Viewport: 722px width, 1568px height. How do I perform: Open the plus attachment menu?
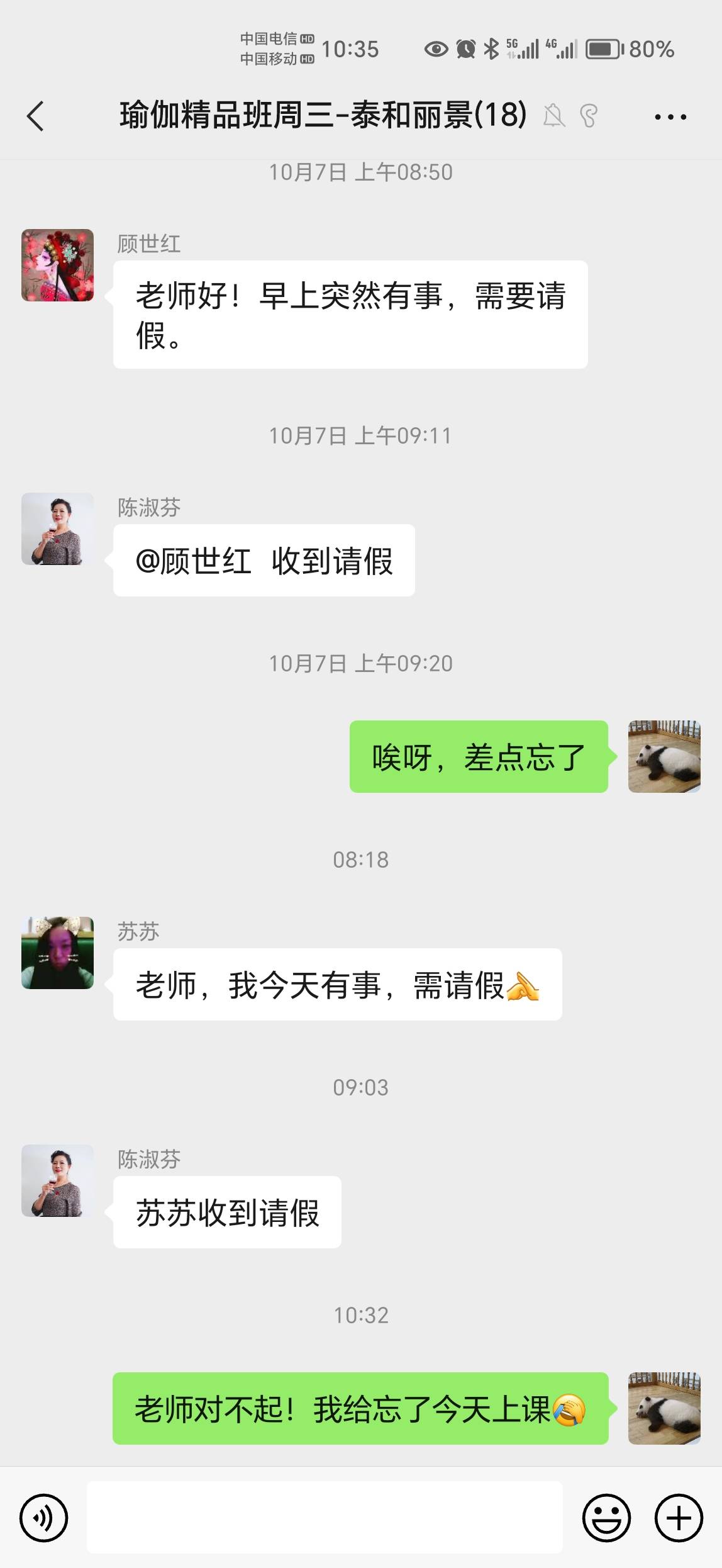[x=677, y=1516]
